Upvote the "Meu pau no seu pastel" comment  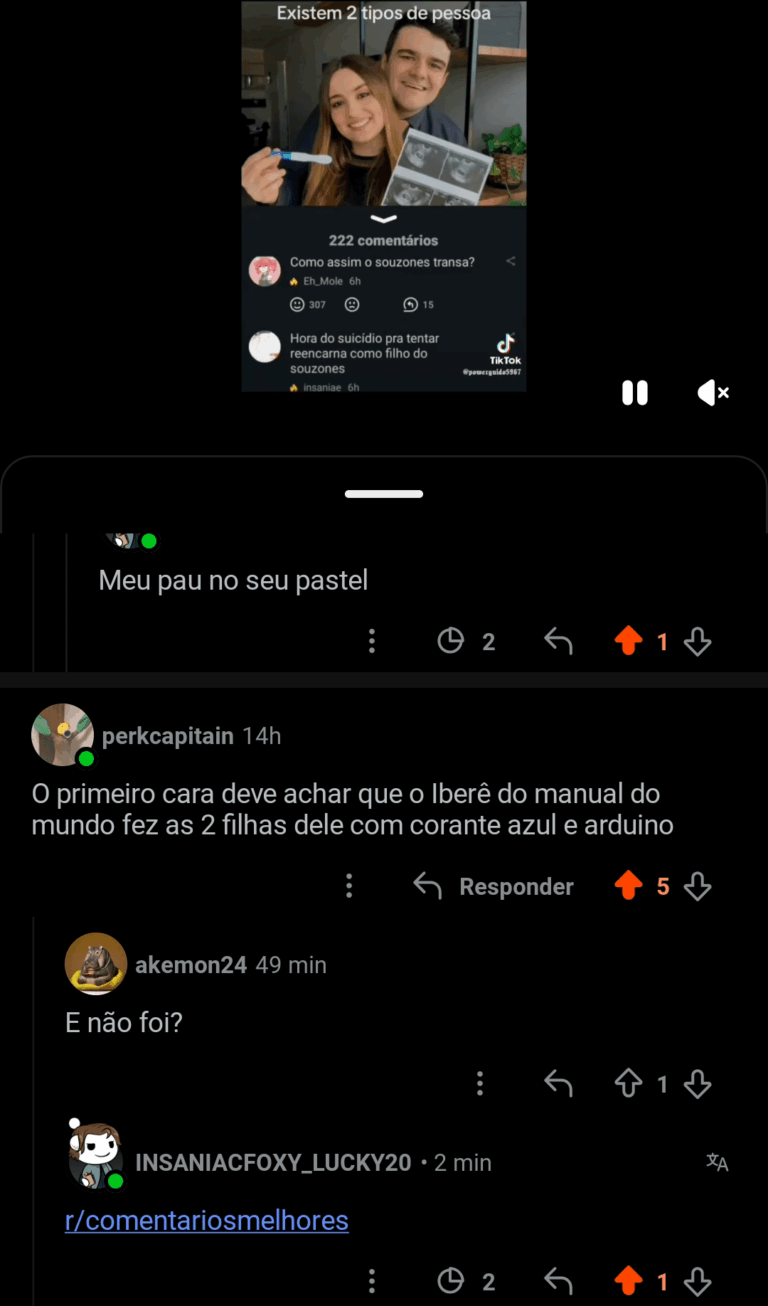(x=628, y=641)
